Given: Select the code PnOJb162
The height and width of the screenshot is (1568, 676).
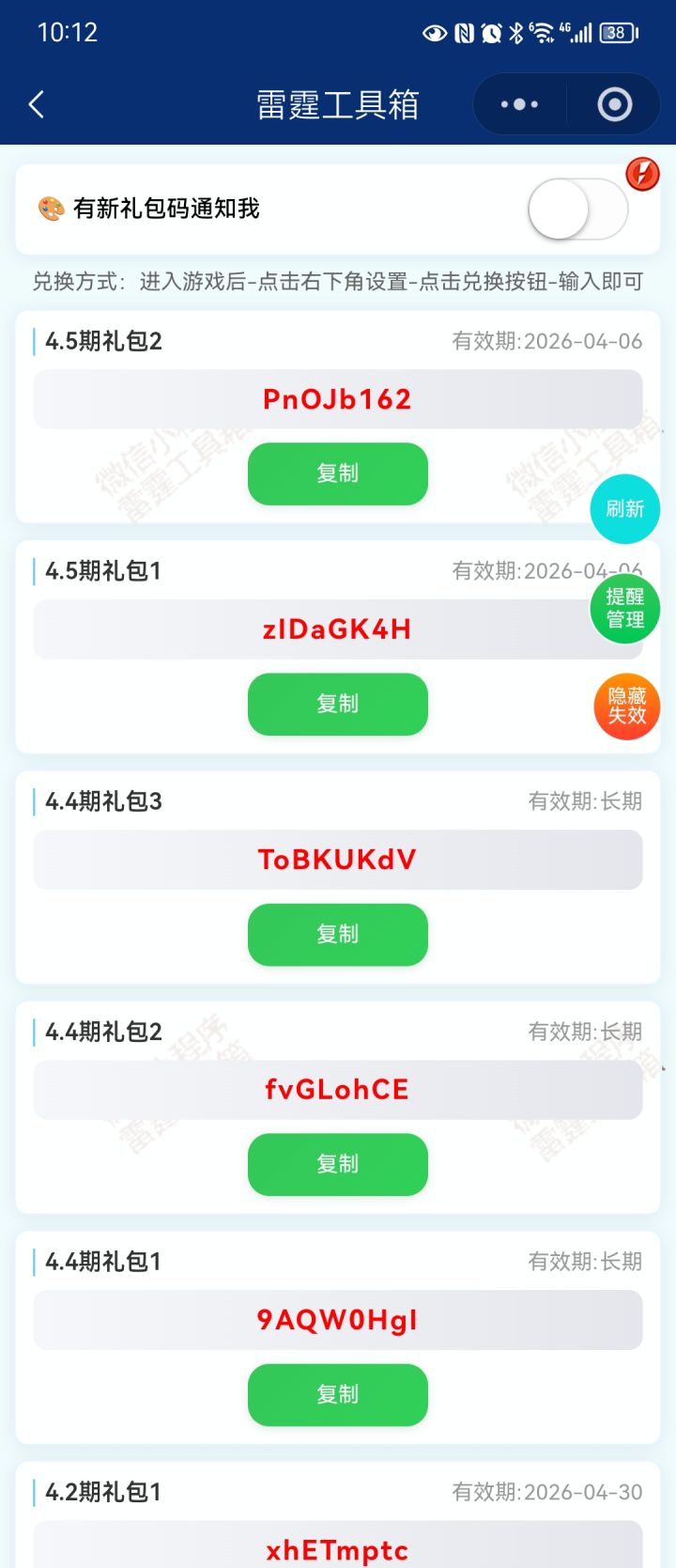Looking at the screenshot, I should click(x=337, y=398).
